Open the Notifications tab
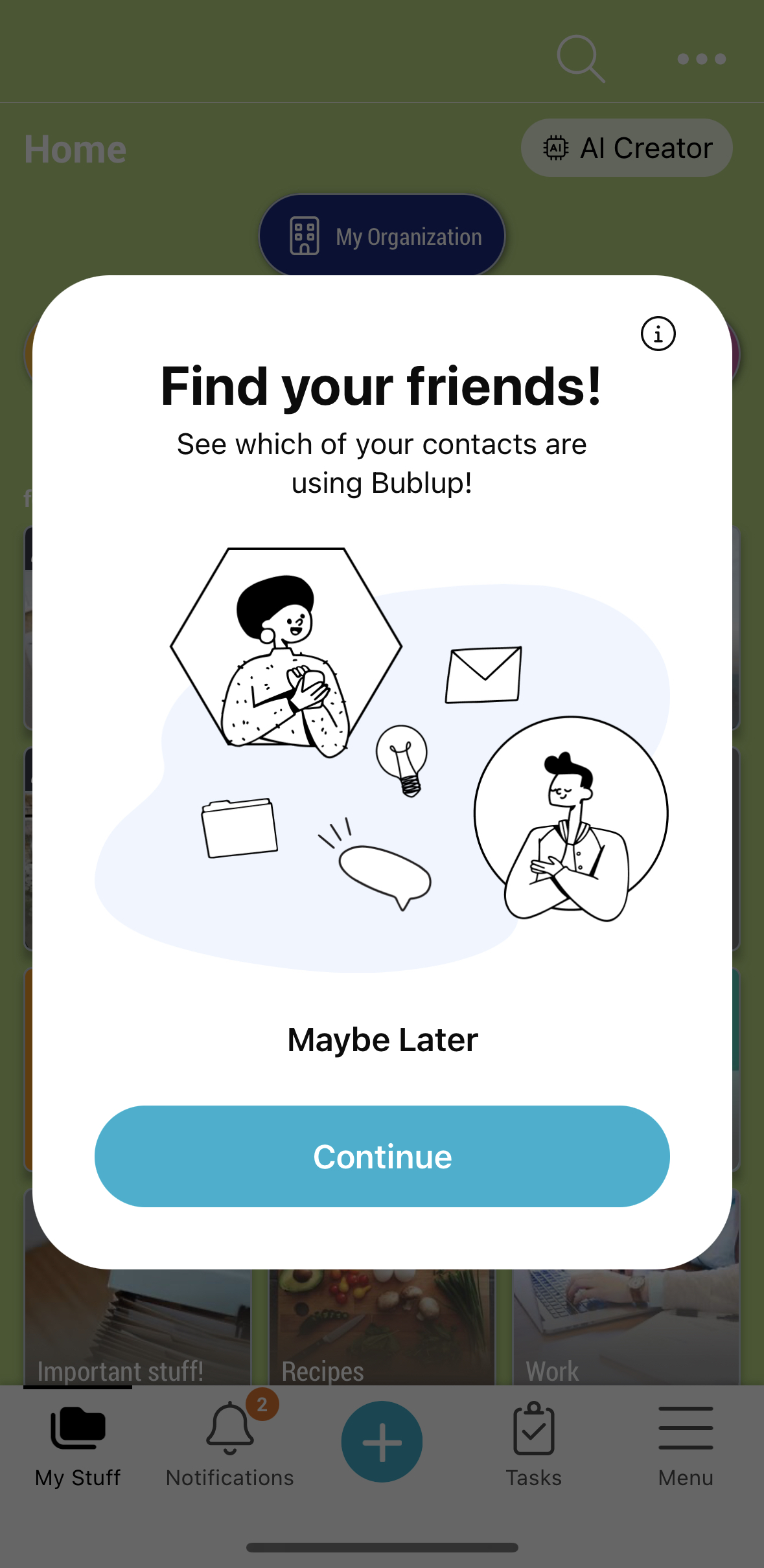The height and width of the screenshot is (1568, 764). click(230, 1446)
